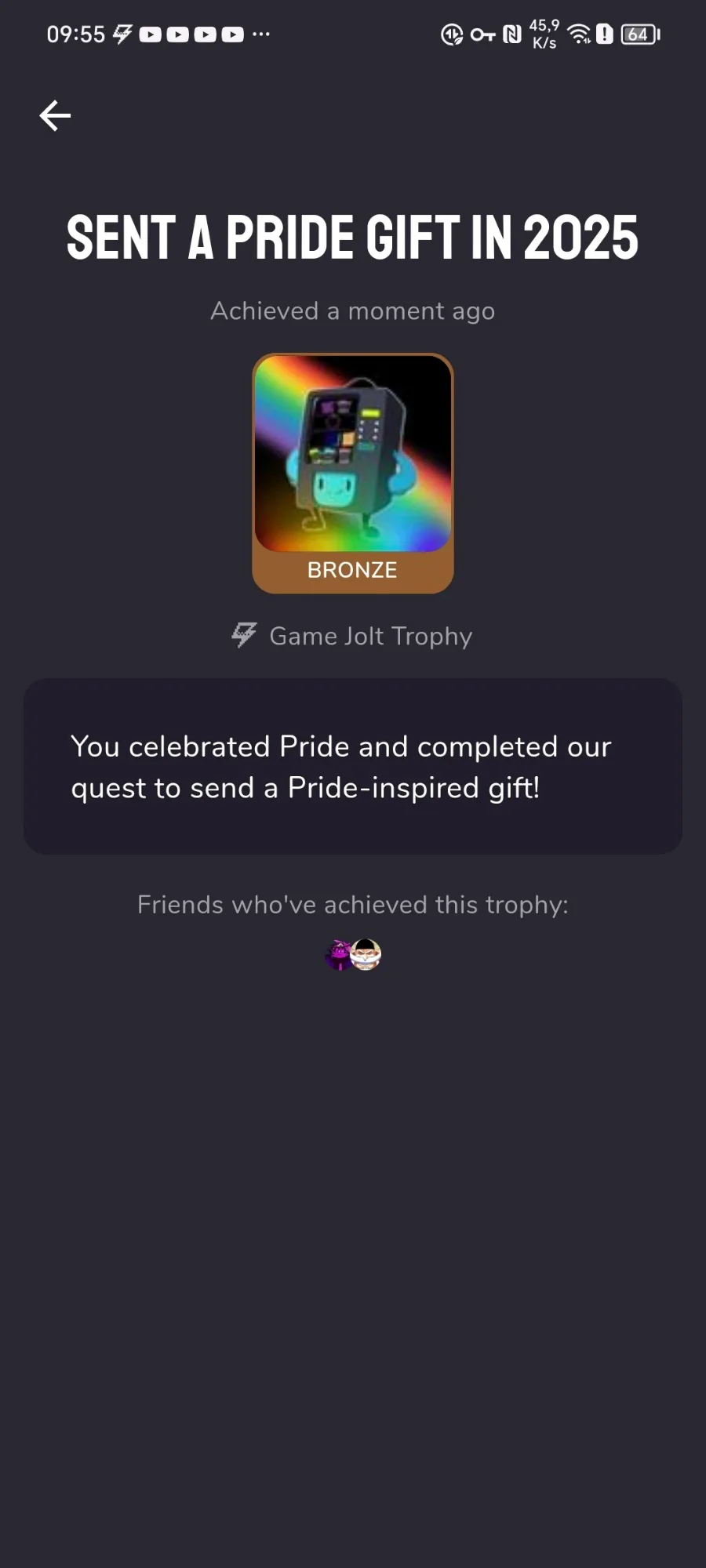Image resolution: width=706 pixels, height=1568 pixels.
Task: Go back using the top-left arrow
Action: coord(55,116)
